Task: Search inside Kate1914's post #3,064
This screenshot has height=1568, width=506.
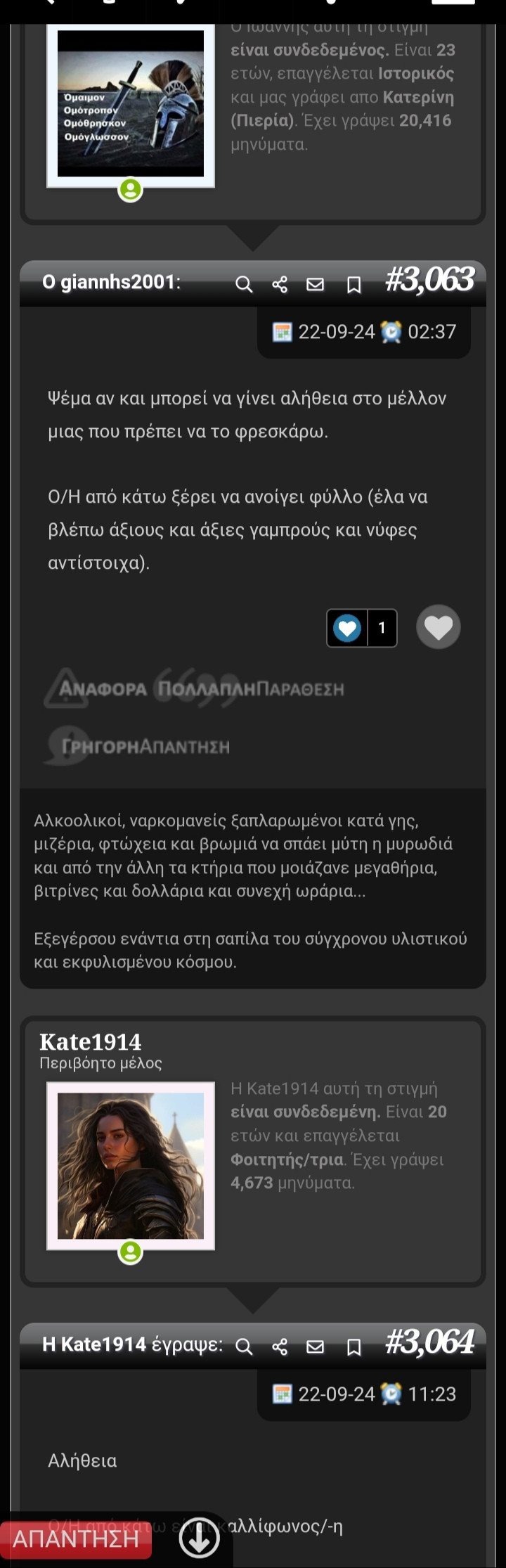Action: (x=244, y=1347)
